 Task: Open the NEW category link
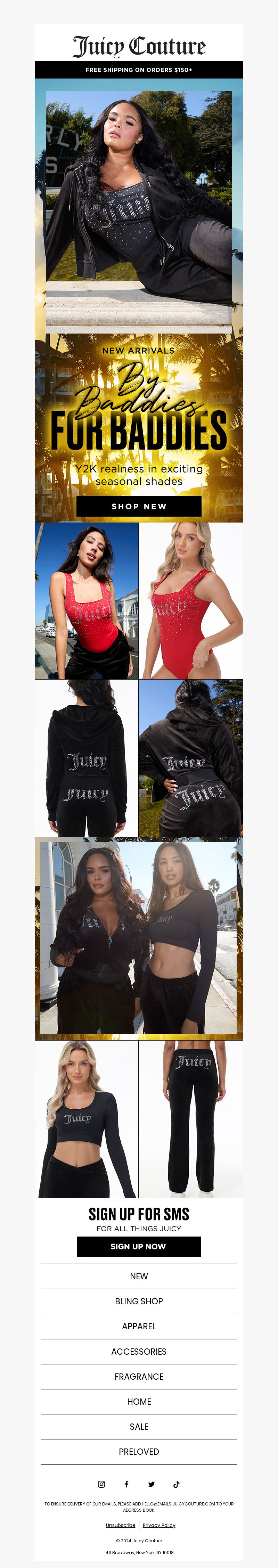click(x=139, y=1276)
